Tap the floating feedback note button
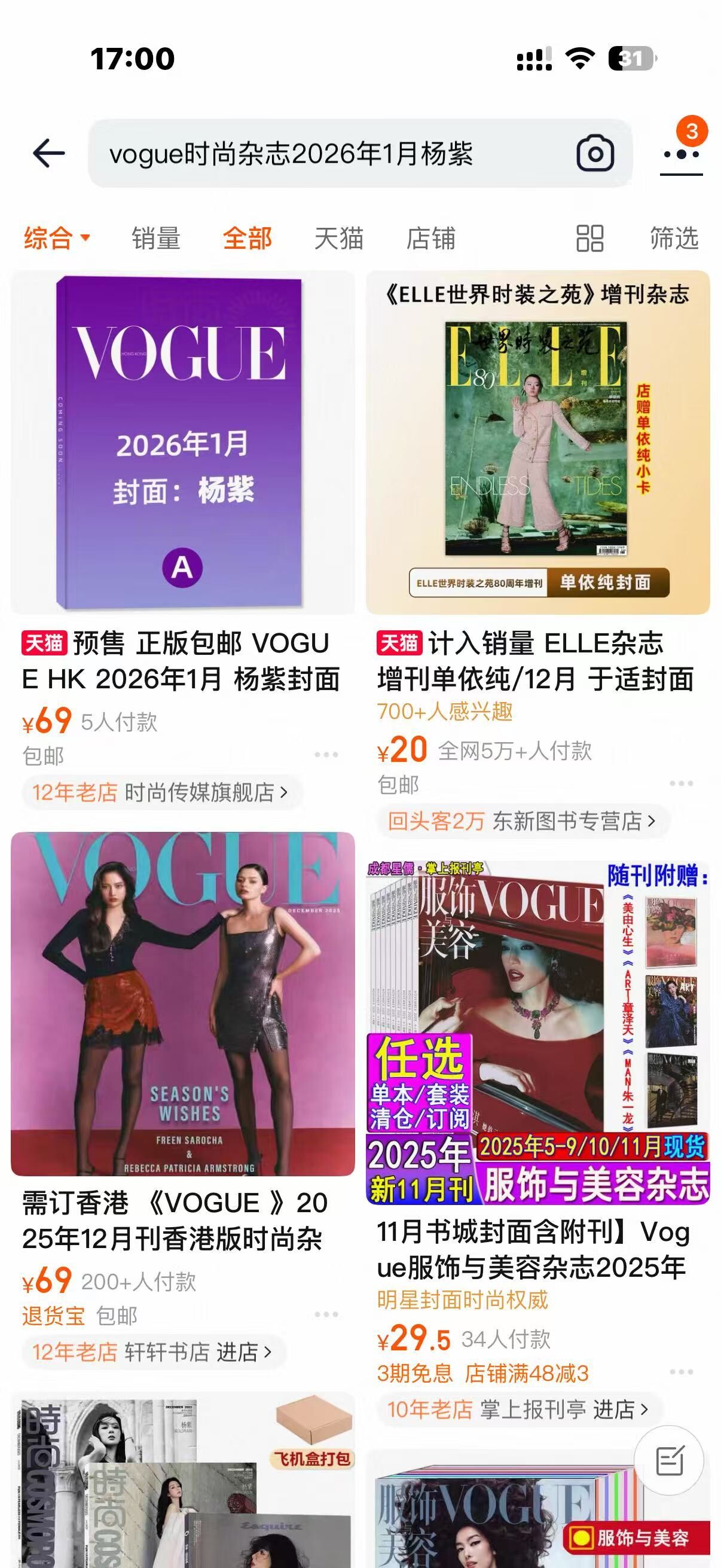Image resolution: width=721 pixels, height=1568 pixels. (669, 1460)
